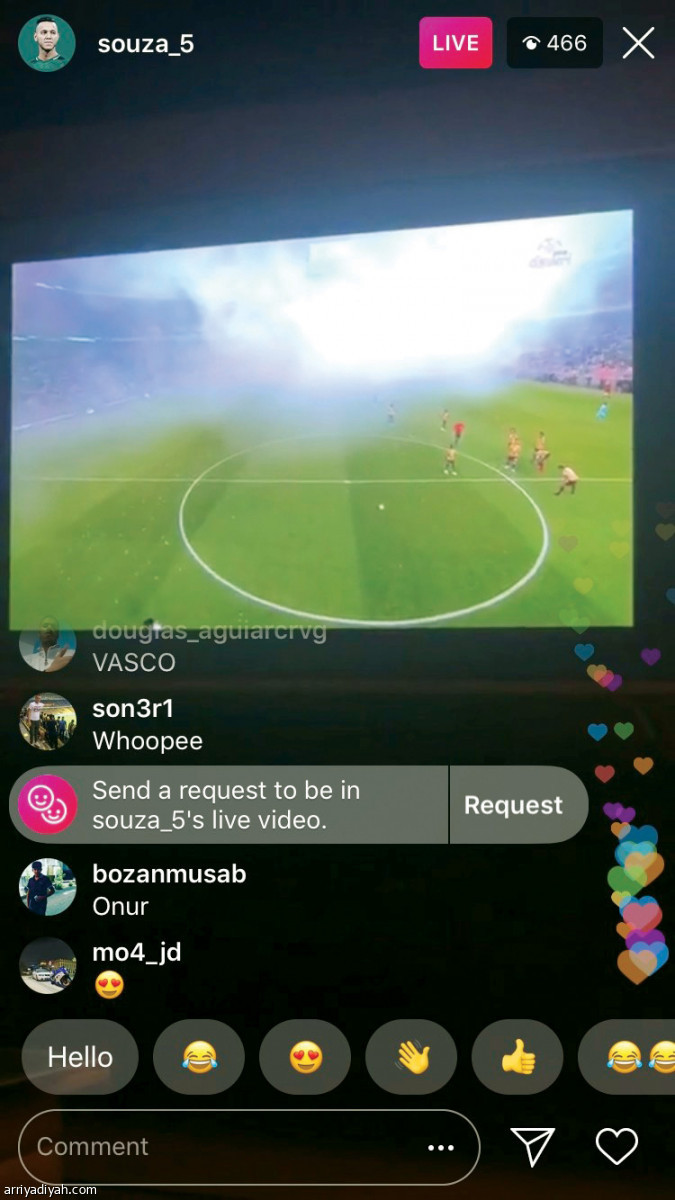Screen dimensions: 675x1200
Task: Open the three-dot options in comment box
Action: click(x=441, y=1147)
